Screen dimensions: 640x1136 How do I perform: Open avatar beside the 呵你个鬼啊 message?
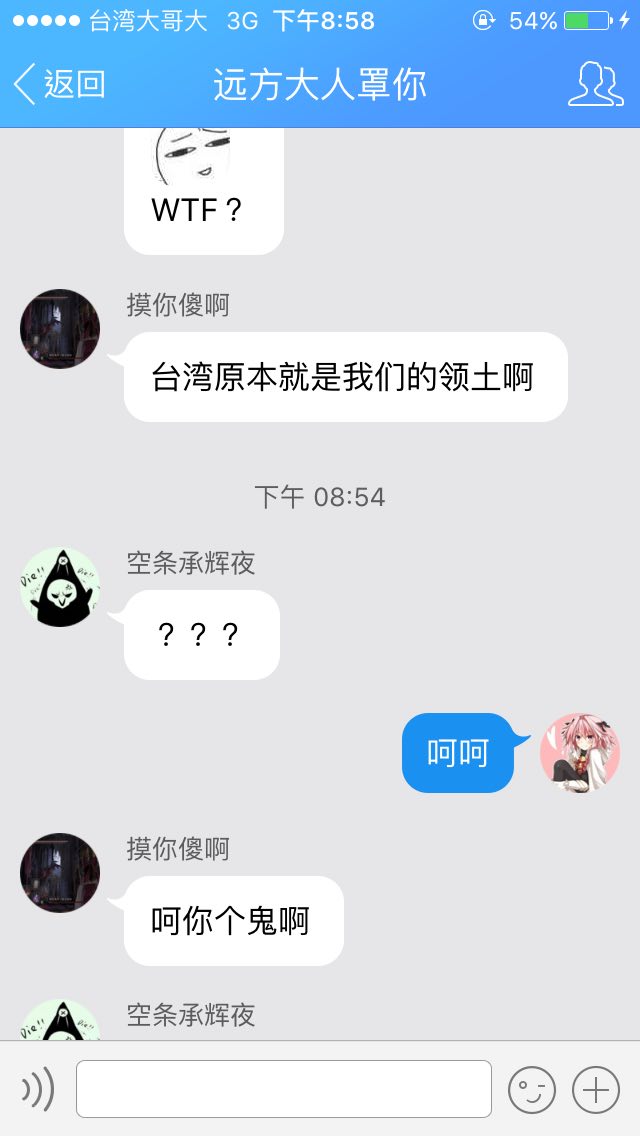tap(60, 873)
